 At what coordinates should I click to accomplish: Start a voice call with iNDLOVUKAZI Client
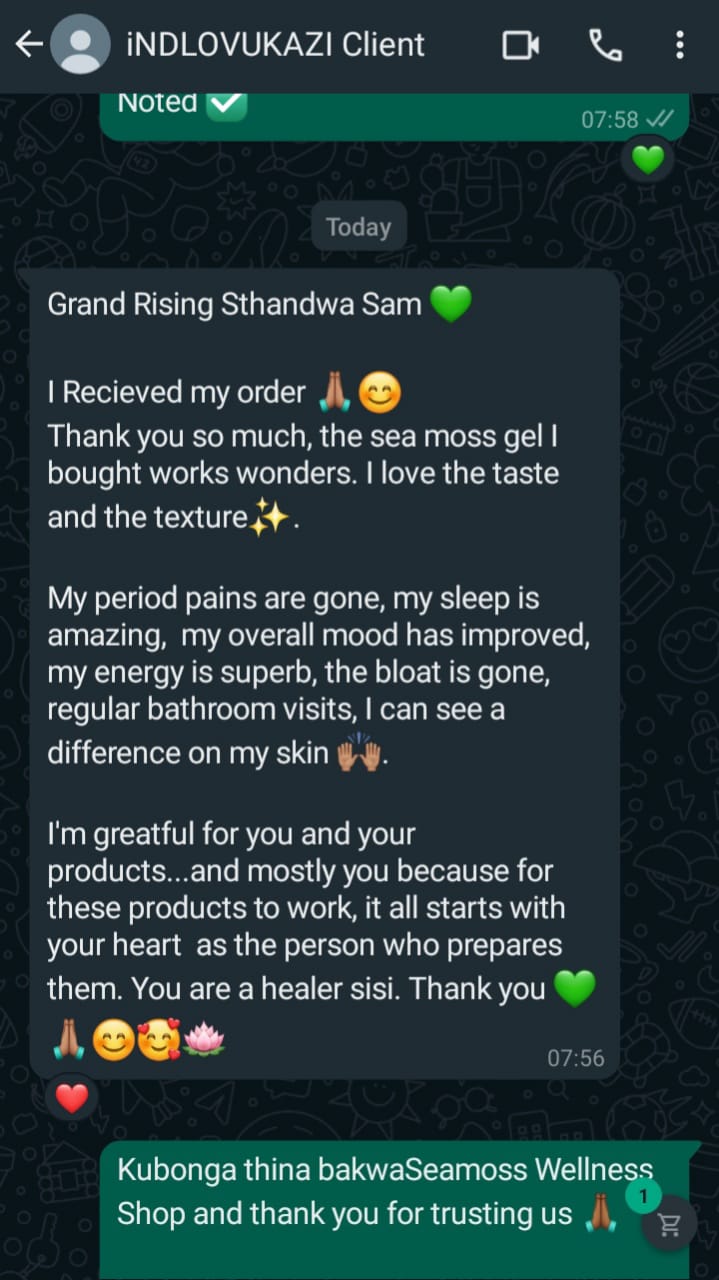605,45
